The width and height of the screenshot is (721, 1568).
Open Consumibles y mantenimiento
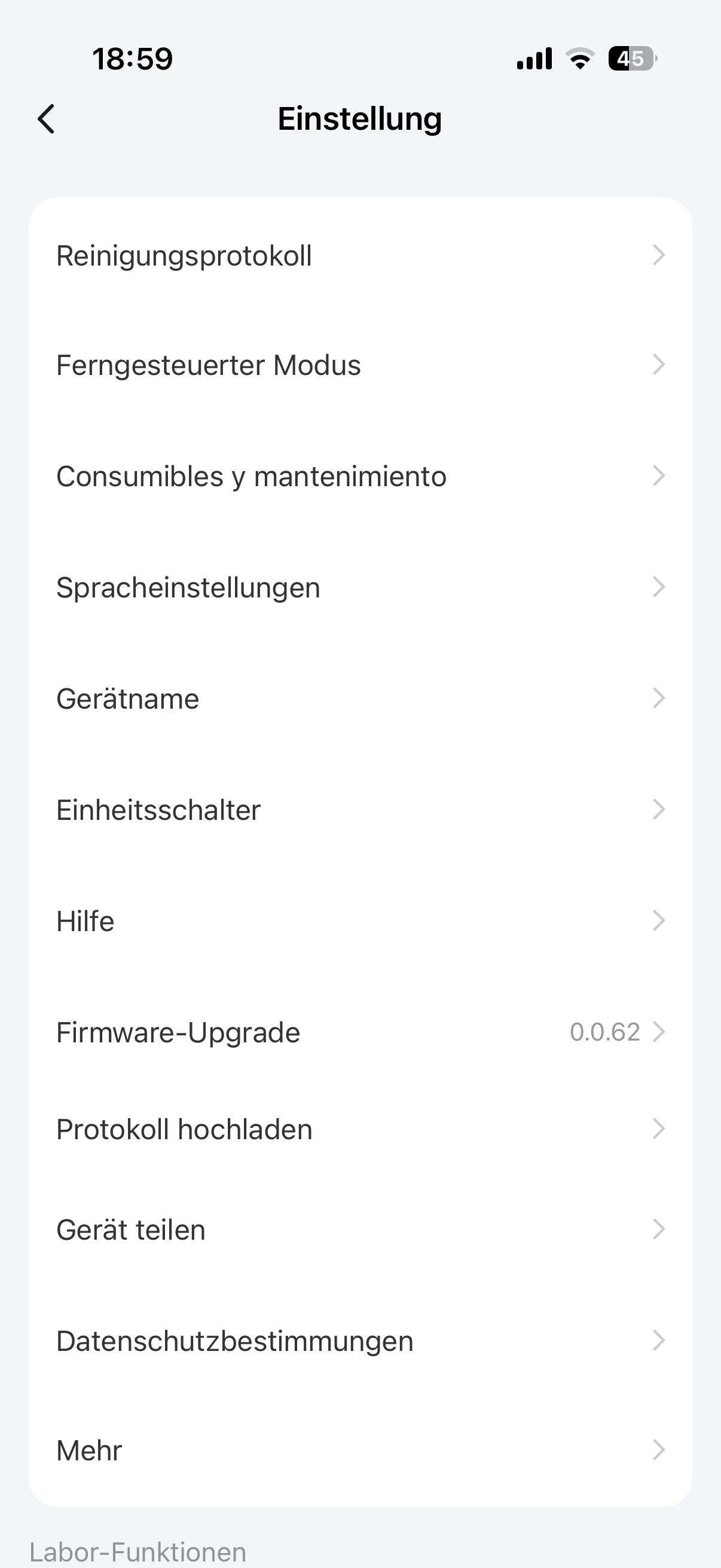pos(360,476)
